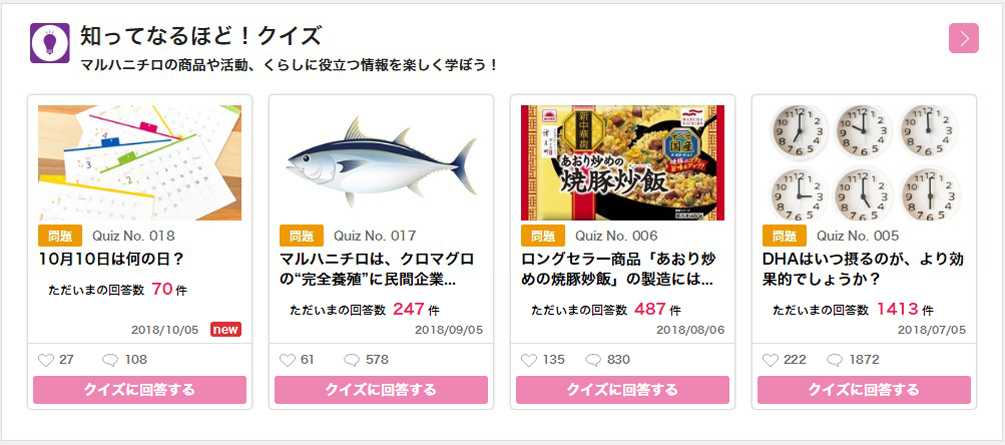Answer Quiz No. 017 via クイズに回答する
The width and height of the screenshot is (1005, 445).
[381, 390]
